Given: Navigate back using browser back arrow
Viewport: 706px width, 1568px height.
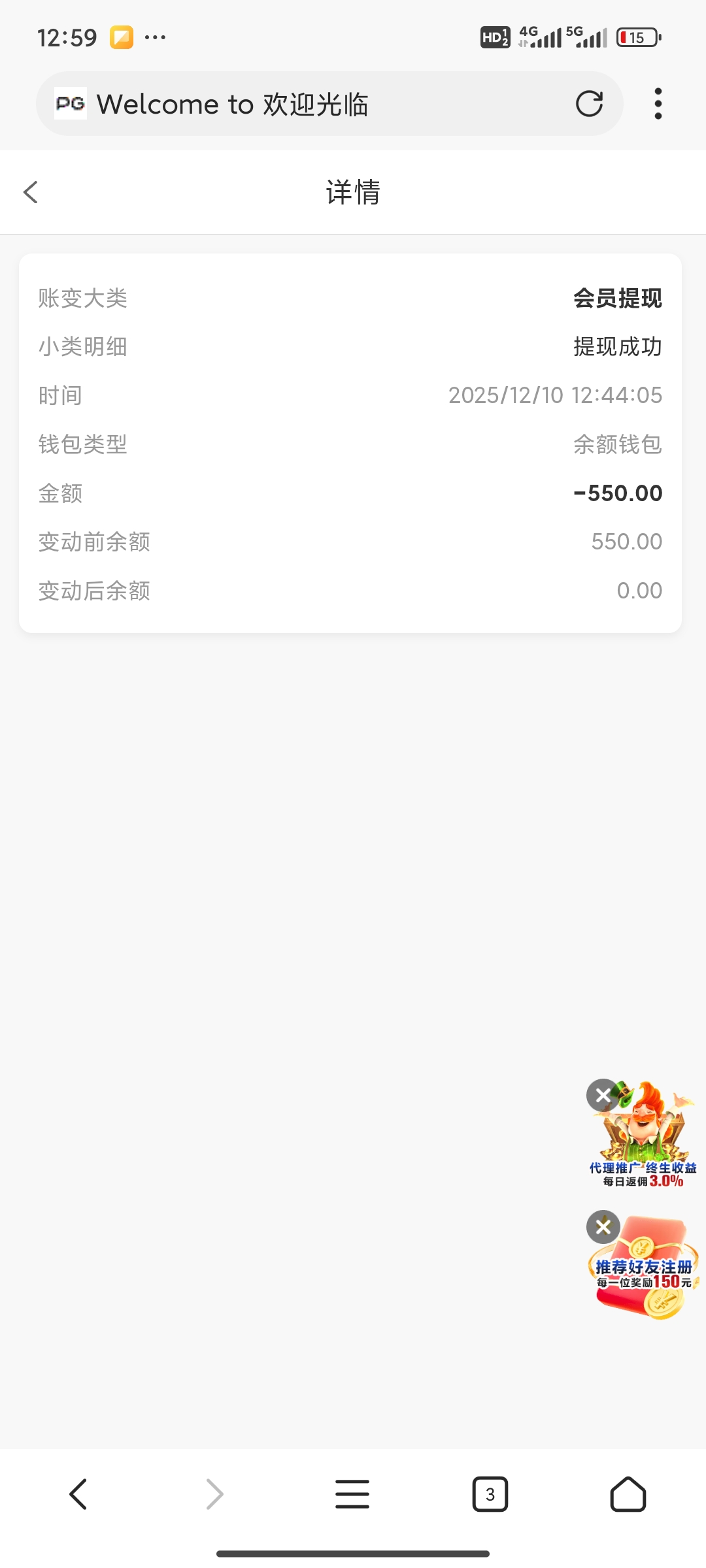Looking at the screenshot, I should point(78,1494).
